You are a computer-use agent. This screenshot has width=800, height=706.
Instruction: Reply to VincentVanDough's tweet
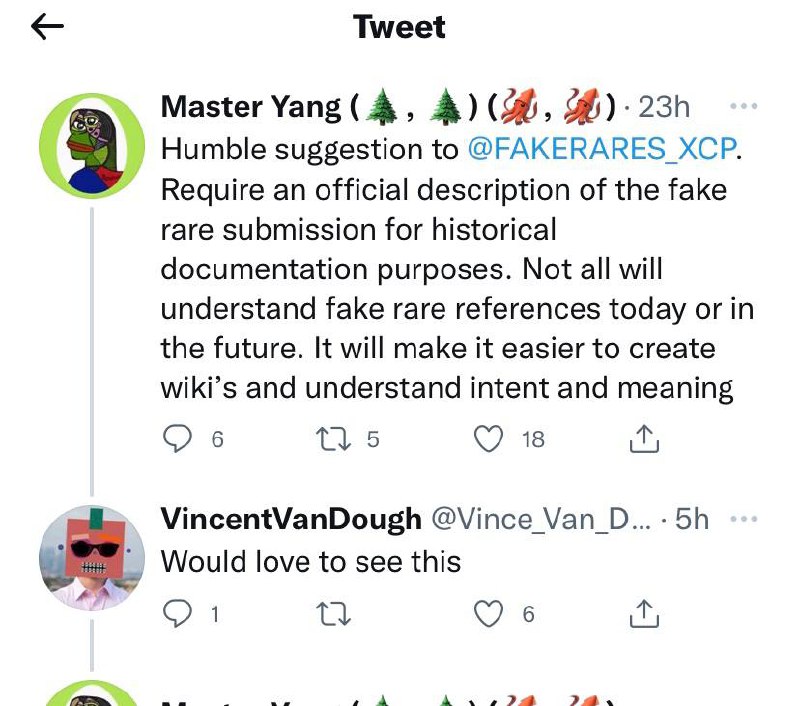click(x=178, y=615)
